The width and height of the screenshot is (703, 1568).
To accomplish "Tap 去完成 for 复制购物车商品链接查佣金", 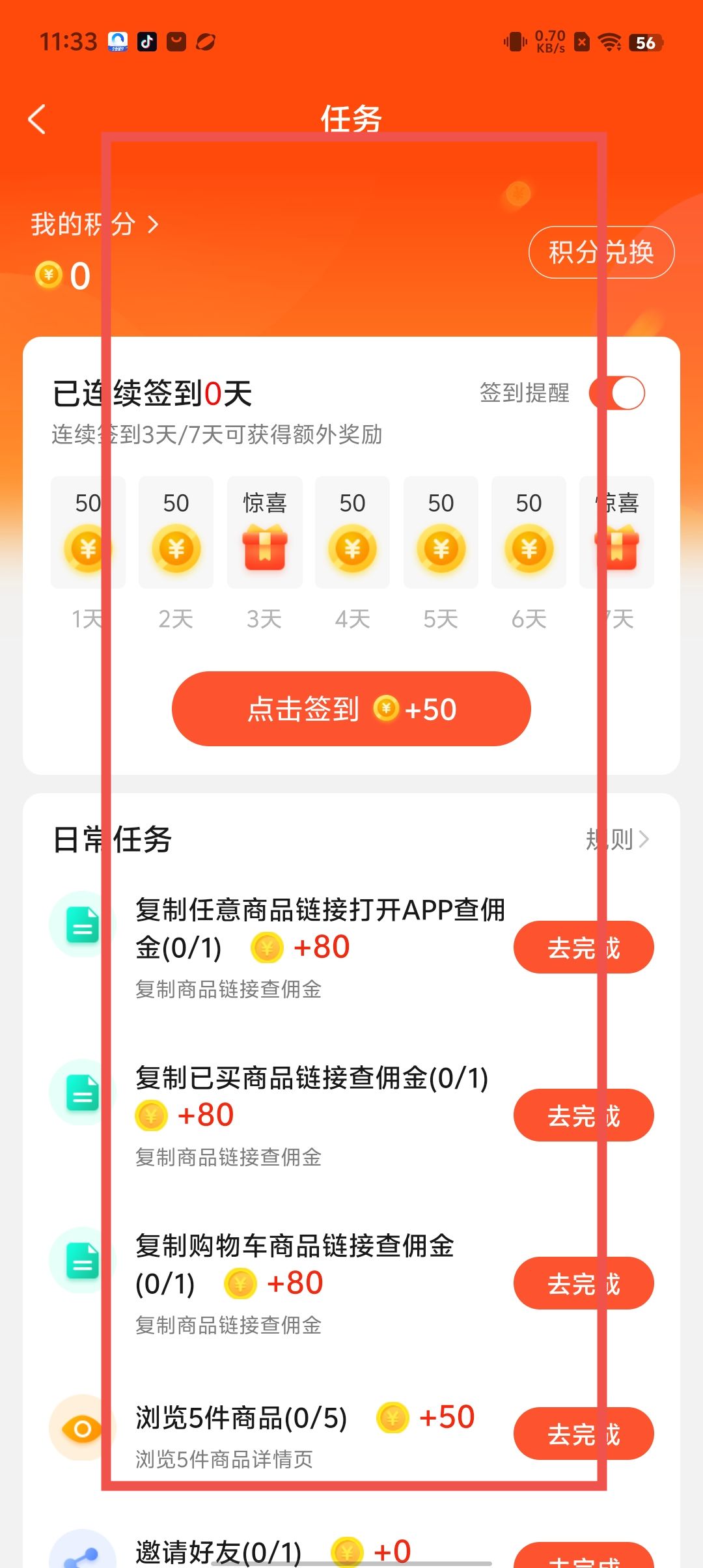I will (583, 1283).
